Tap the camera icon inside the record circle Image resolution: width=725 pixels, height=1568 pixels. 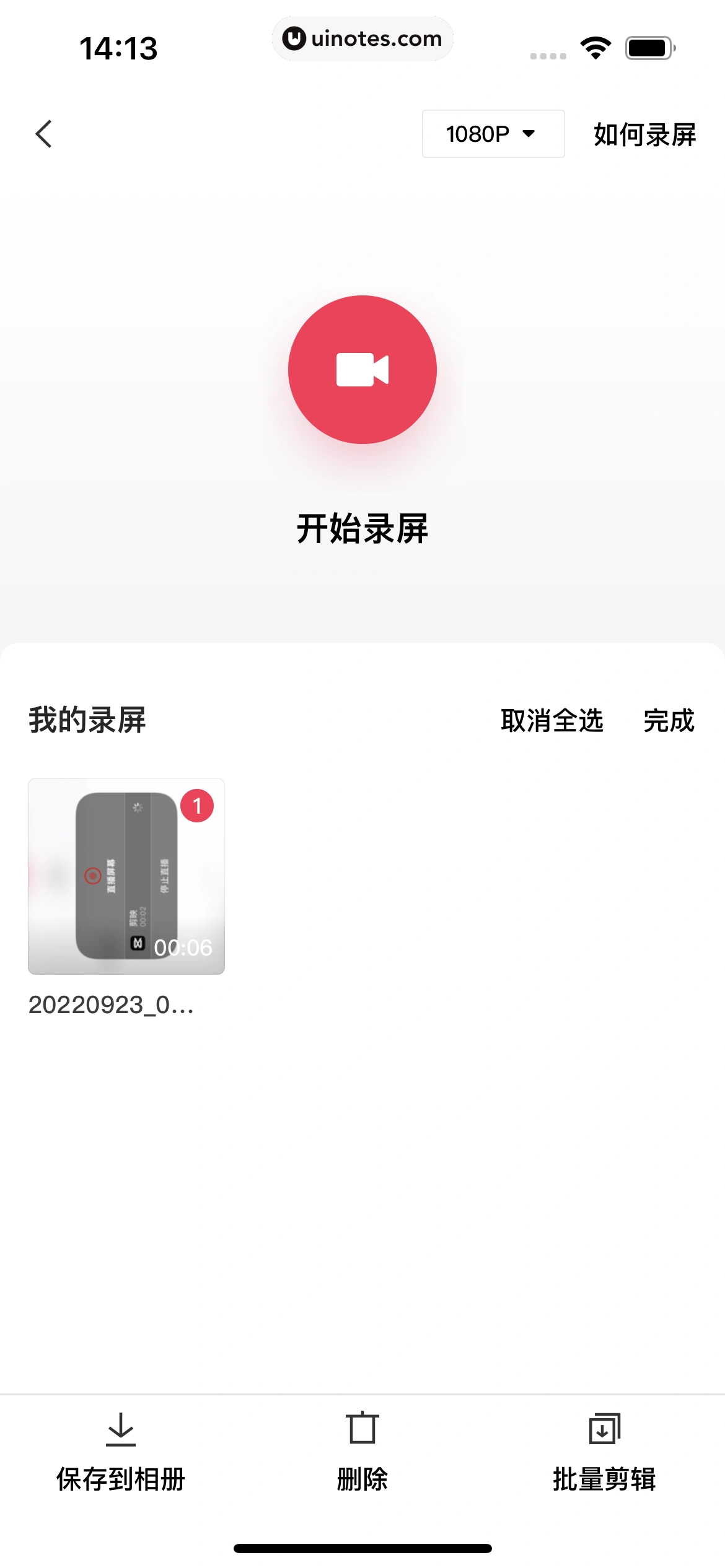362,369
